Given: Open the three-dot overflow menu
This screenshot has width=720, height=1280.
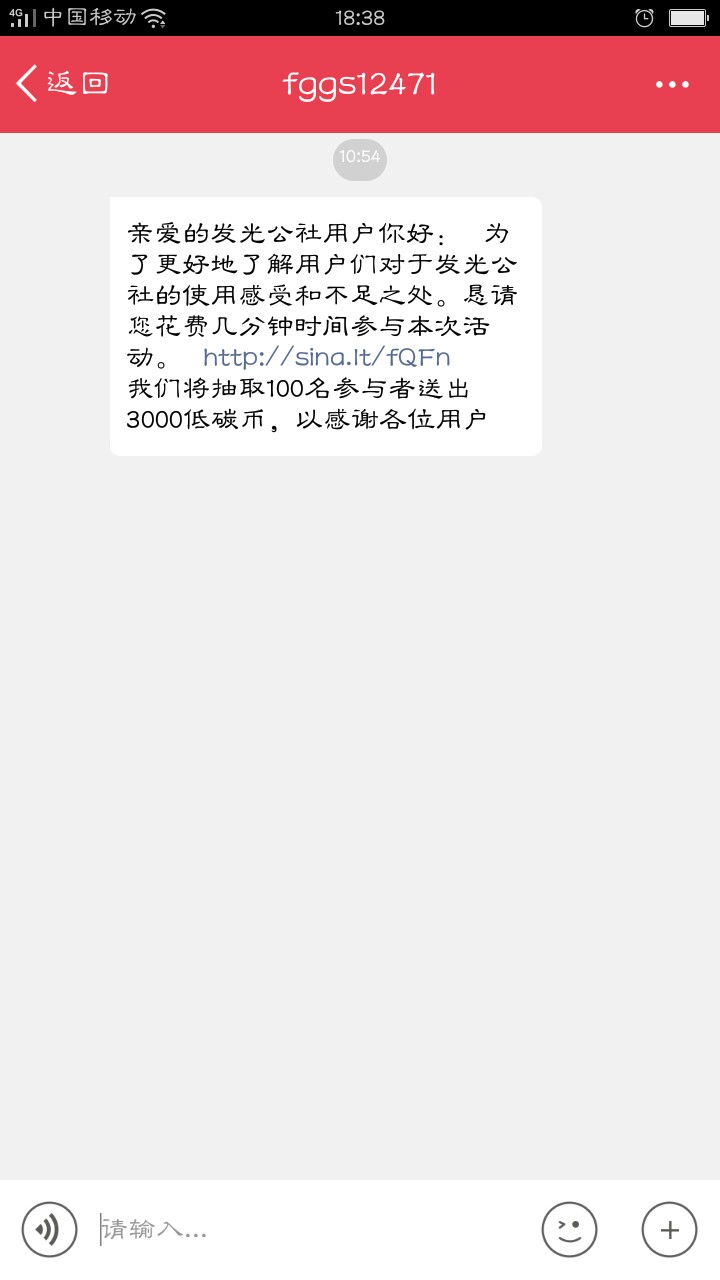Looking at the screenshot, I should [672, 85].
